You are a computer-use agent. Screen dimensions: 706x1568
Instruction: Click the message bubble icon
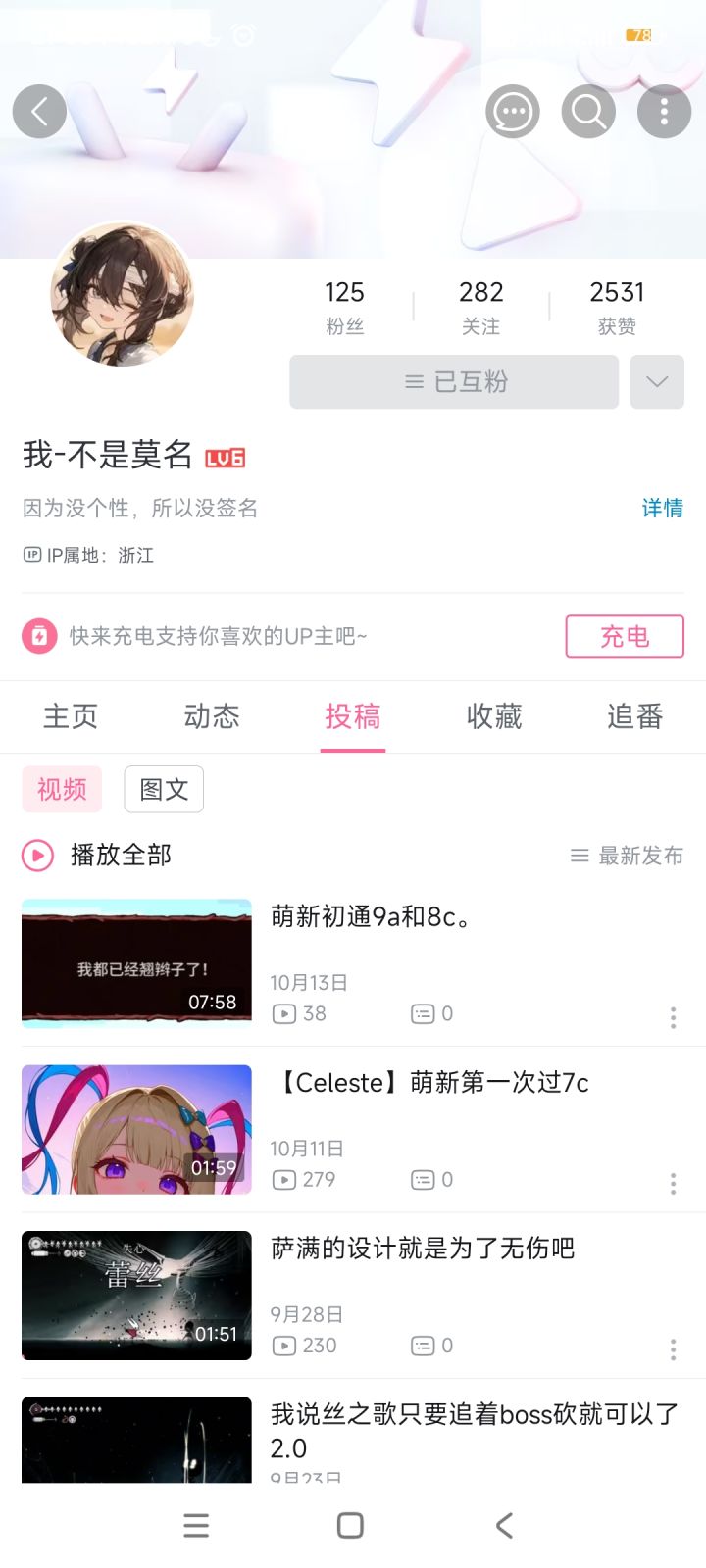pos(512,111)
